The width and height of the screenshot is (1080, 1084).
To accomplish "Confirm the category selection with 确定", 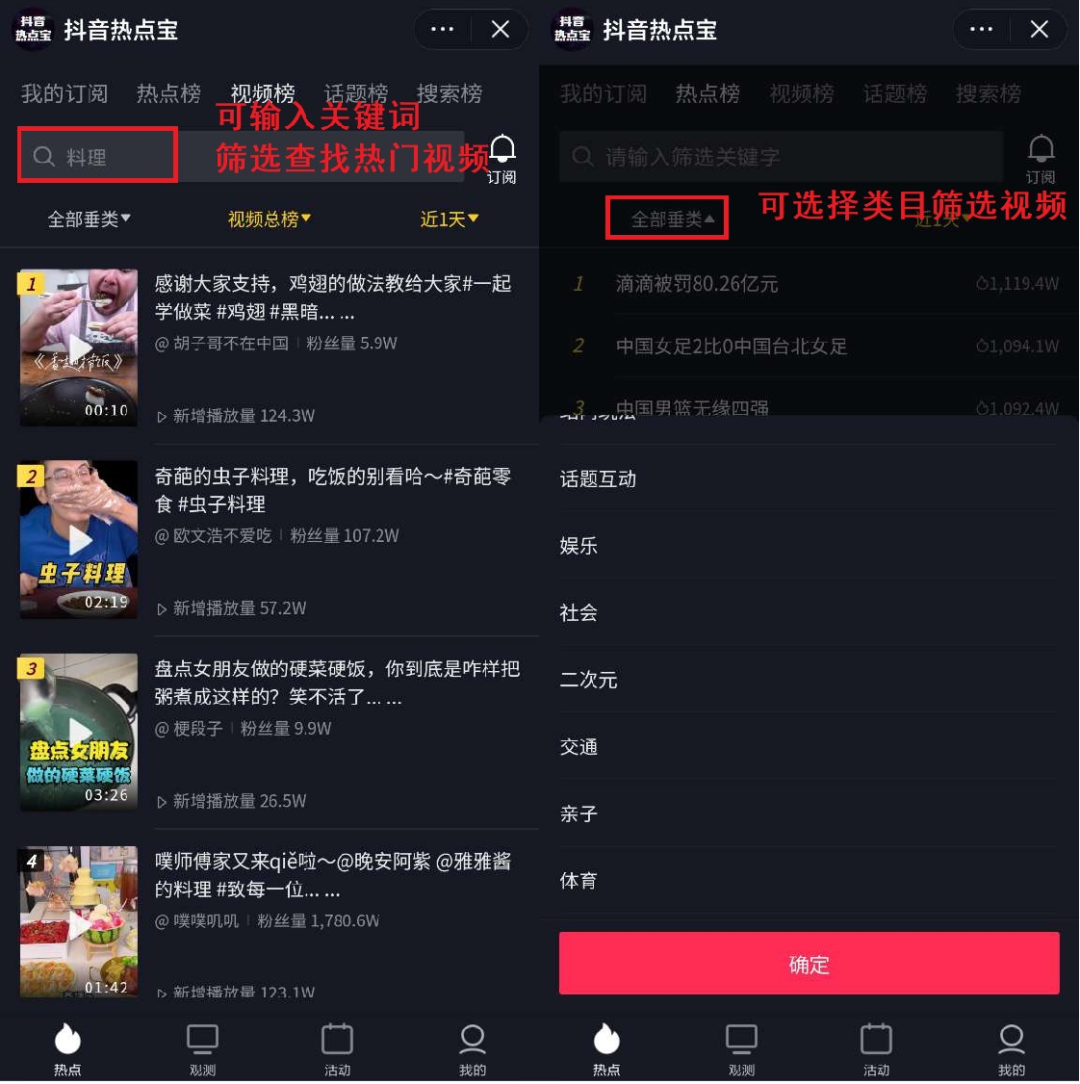I will [x=808, y=964].
